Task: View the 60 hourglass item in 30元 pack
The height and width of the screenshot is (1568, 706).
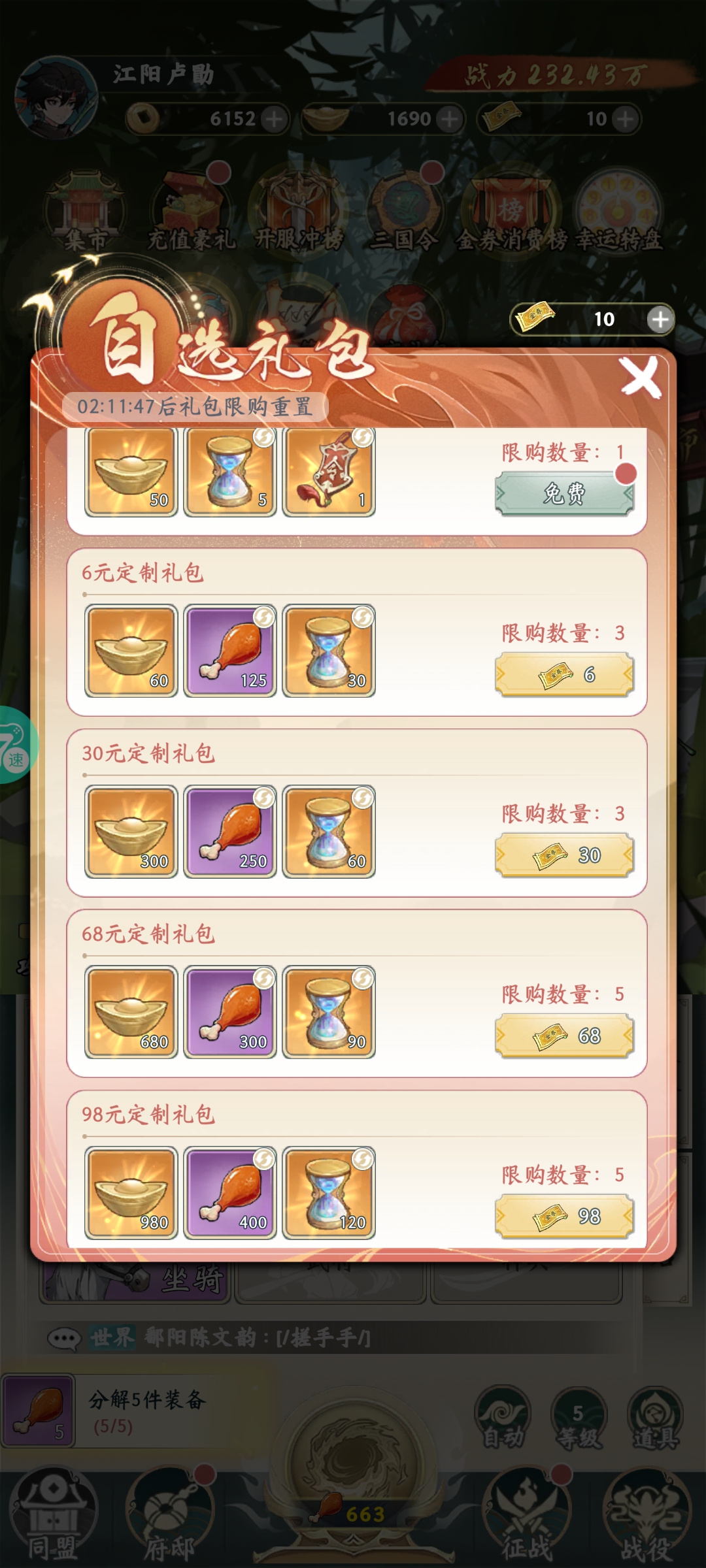Action: coord(329,831)
